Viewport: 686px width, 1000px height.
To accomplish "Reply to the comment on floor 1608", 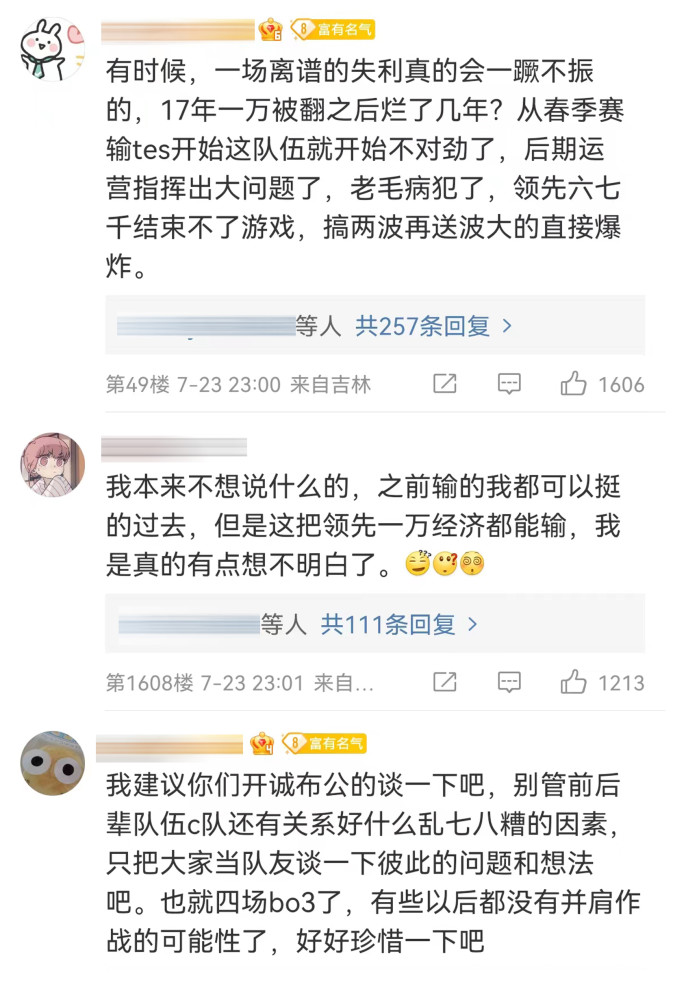I will coord(509,683).
